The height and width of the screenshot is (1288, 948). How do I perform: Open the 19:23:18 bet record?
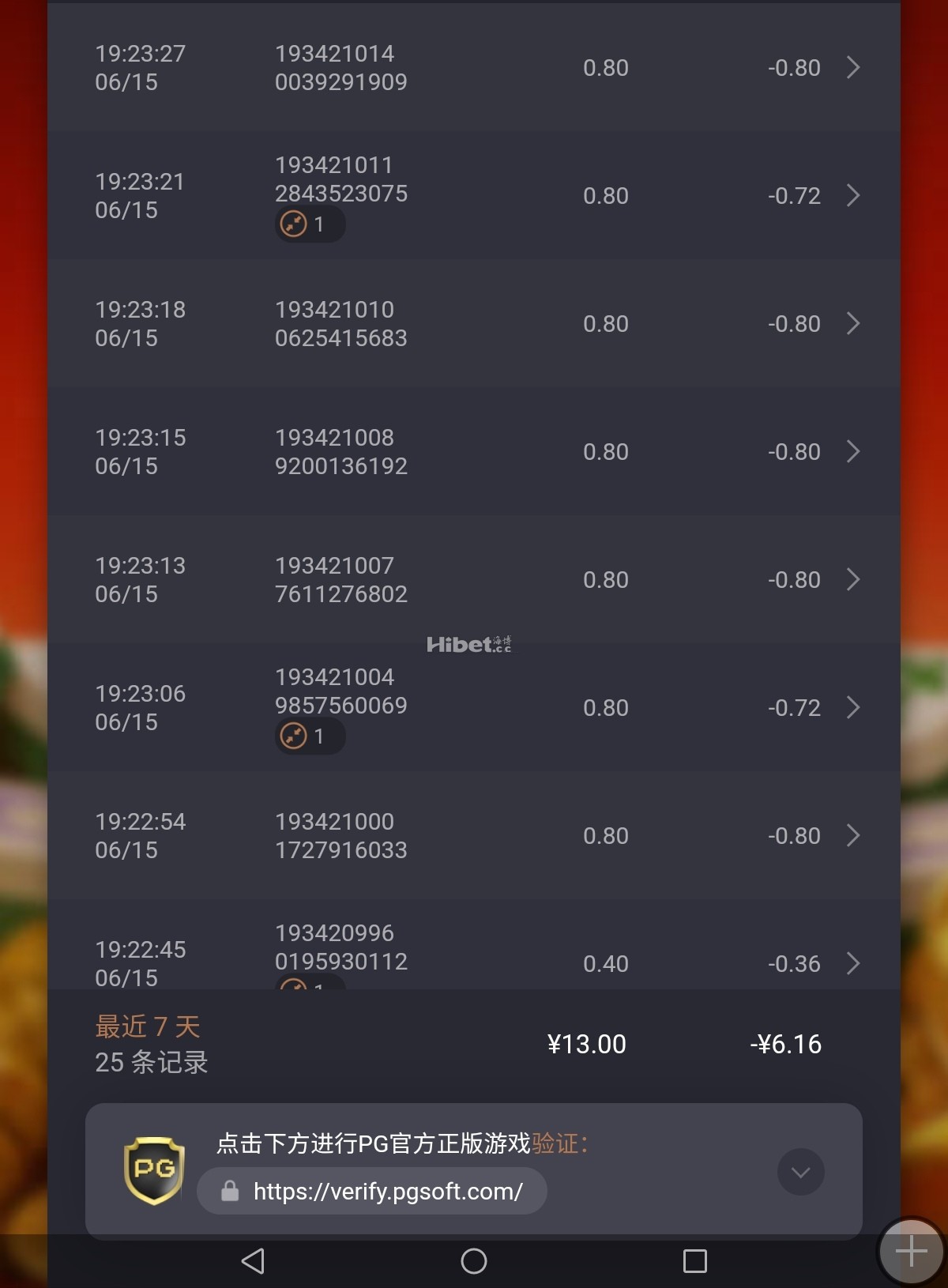point(852,324)
